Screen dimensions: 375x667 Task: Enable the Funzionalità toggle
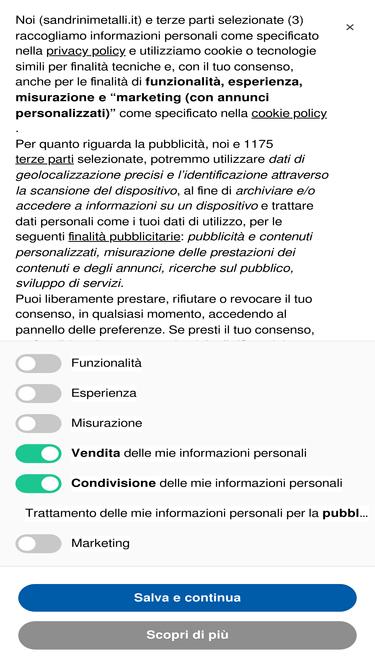tap(38, 363)
